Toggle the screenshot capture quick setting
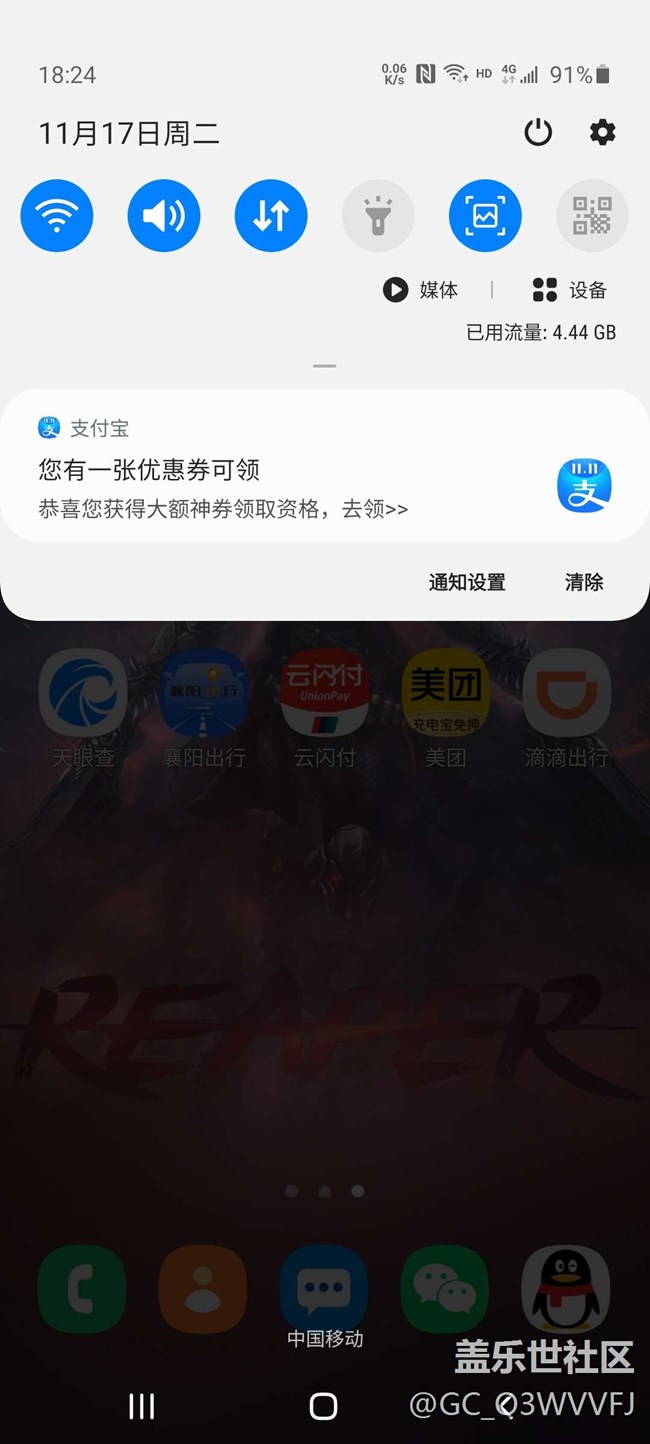Screen dimensions: 650x1444 pos(485,216)
